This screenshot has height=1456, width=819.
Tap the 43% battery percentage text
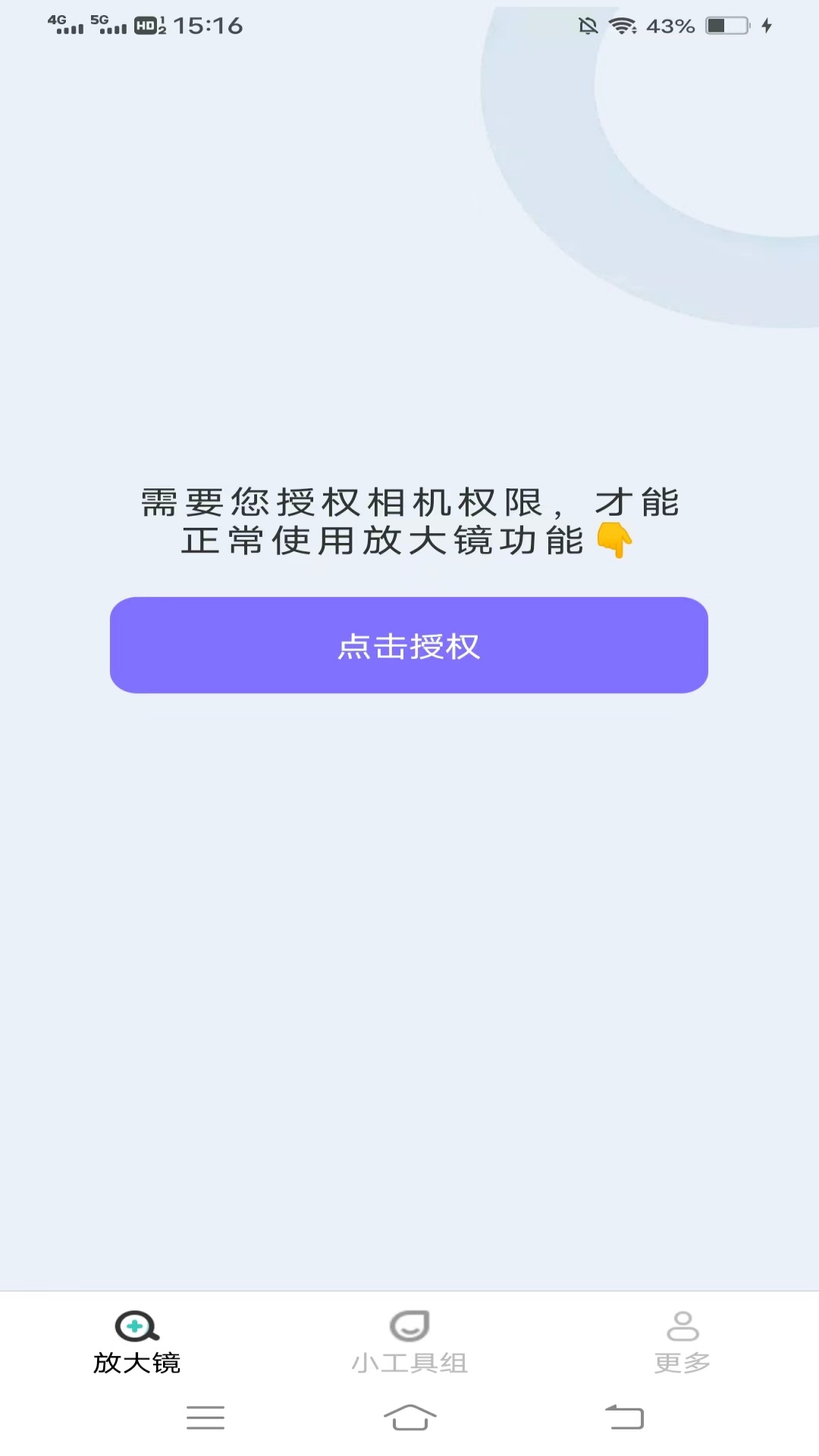[x=670, y=25]
